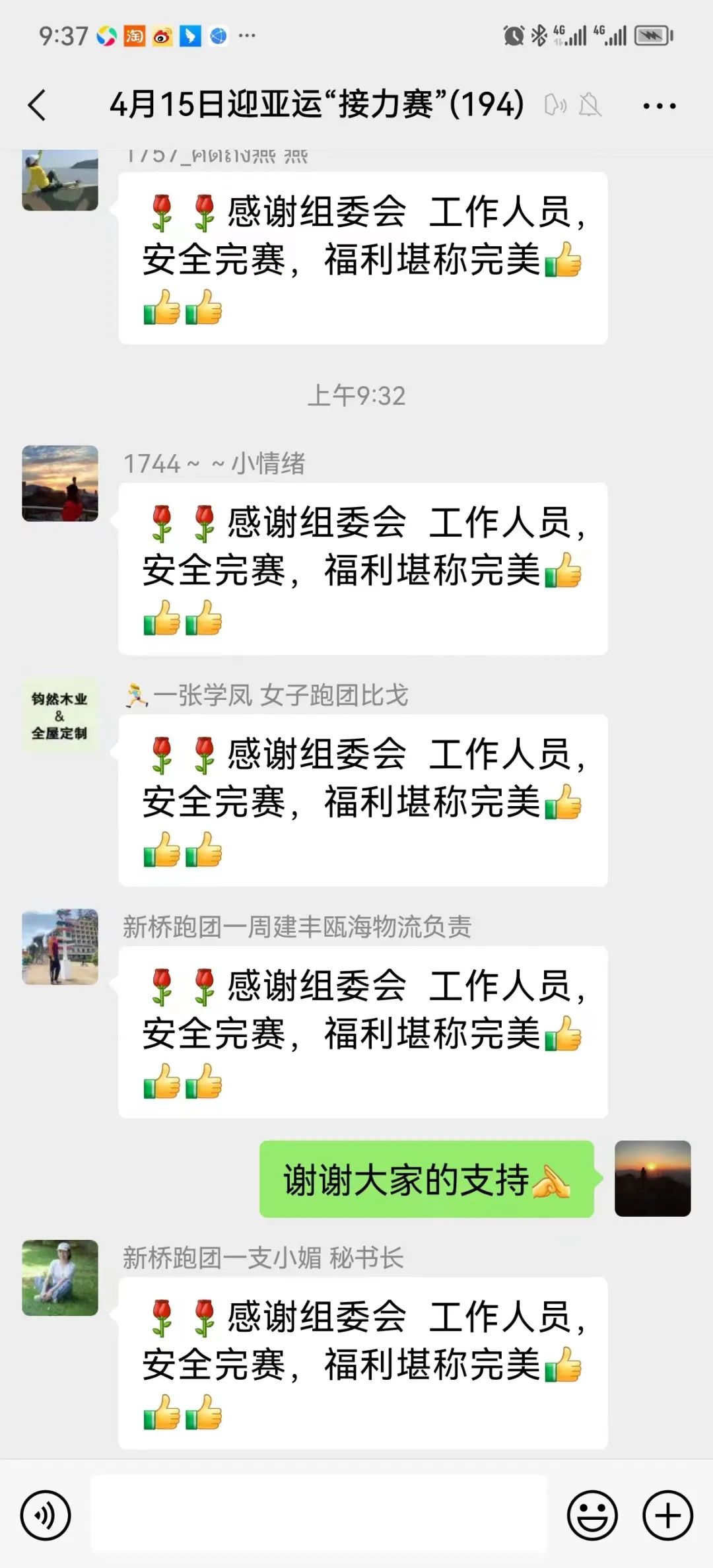Open the emoji sticker picker

click(x=592, y=1515)
